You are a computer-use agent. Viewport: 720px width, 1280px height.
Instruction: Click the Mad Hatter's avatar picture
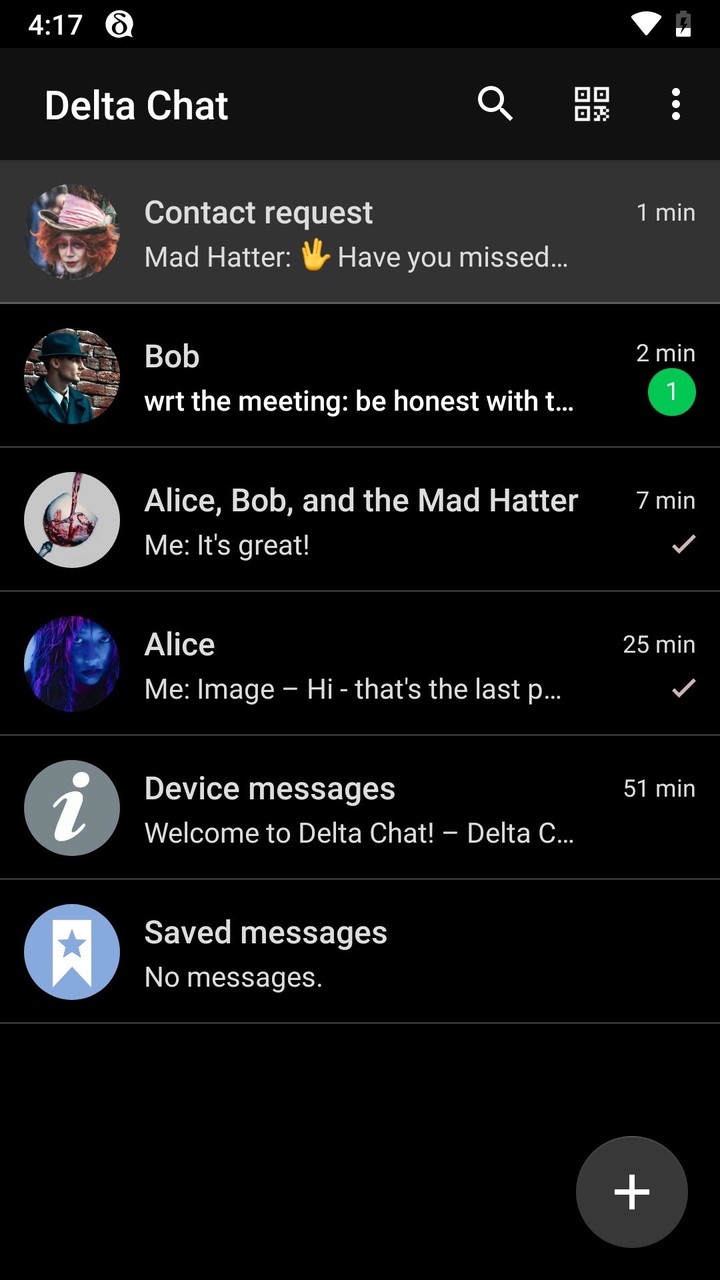pyautogui.click(x=72, y=231)
